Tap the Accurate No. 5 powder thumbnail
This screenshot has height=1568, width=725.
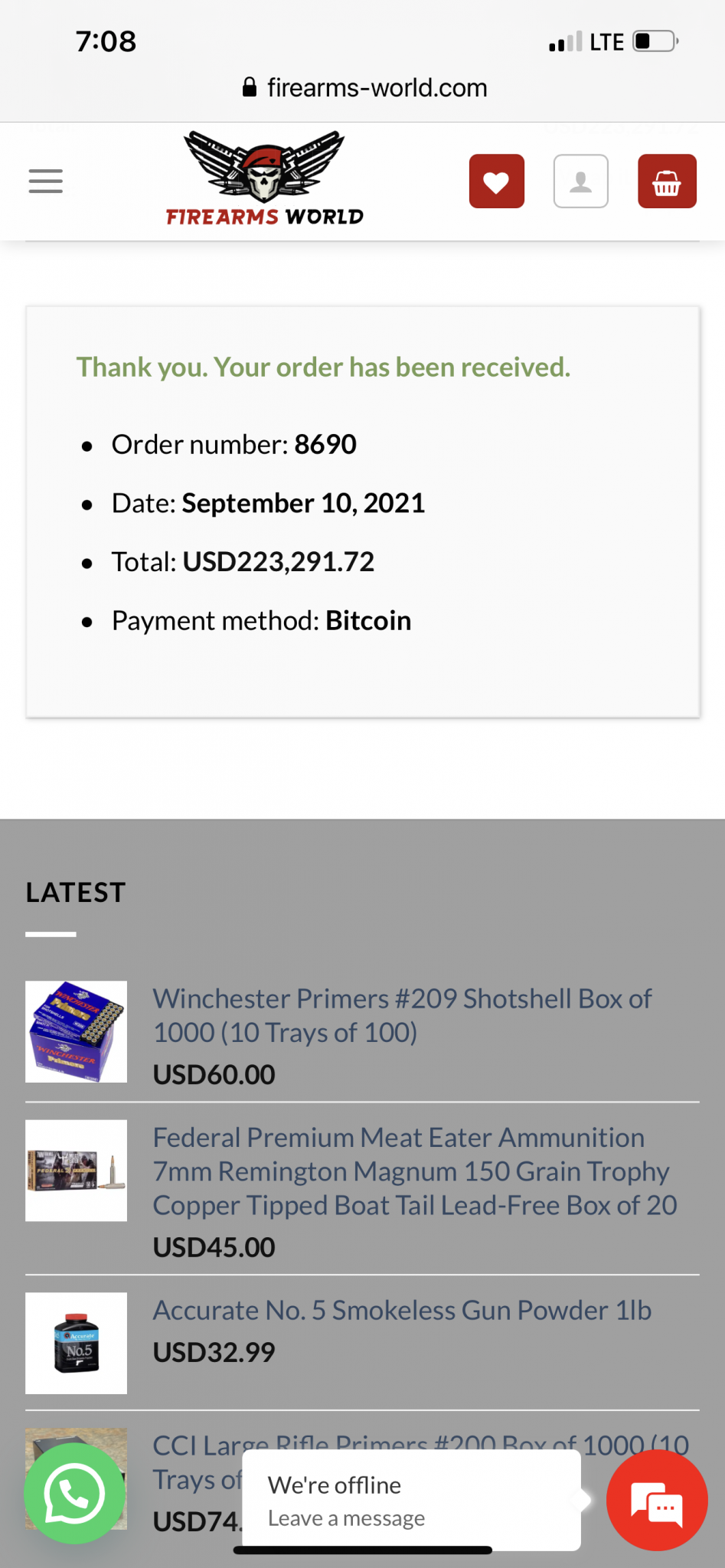pos(76,1343)
